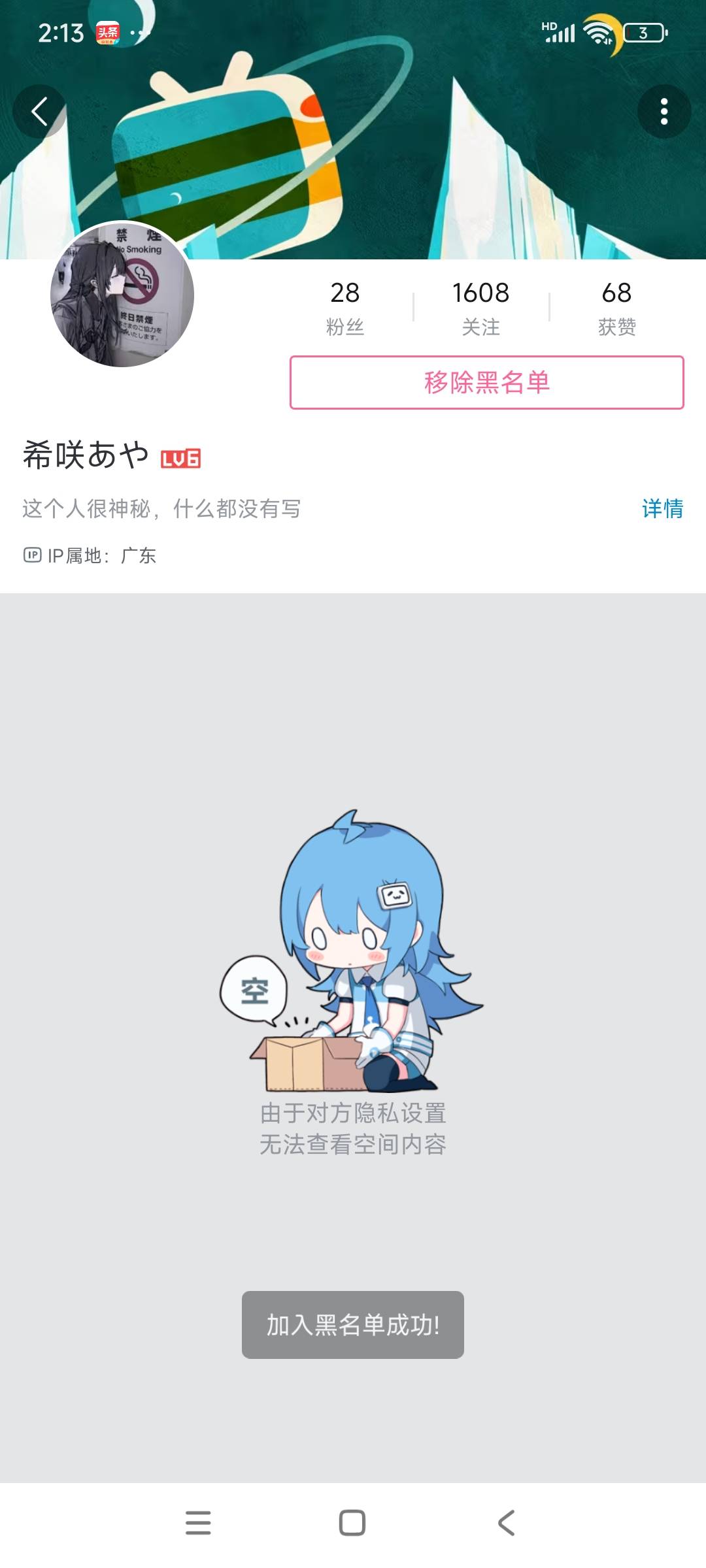Open the three-dot overflow menu
This screenshot has height=1568, width=706.
click(664, 112)
